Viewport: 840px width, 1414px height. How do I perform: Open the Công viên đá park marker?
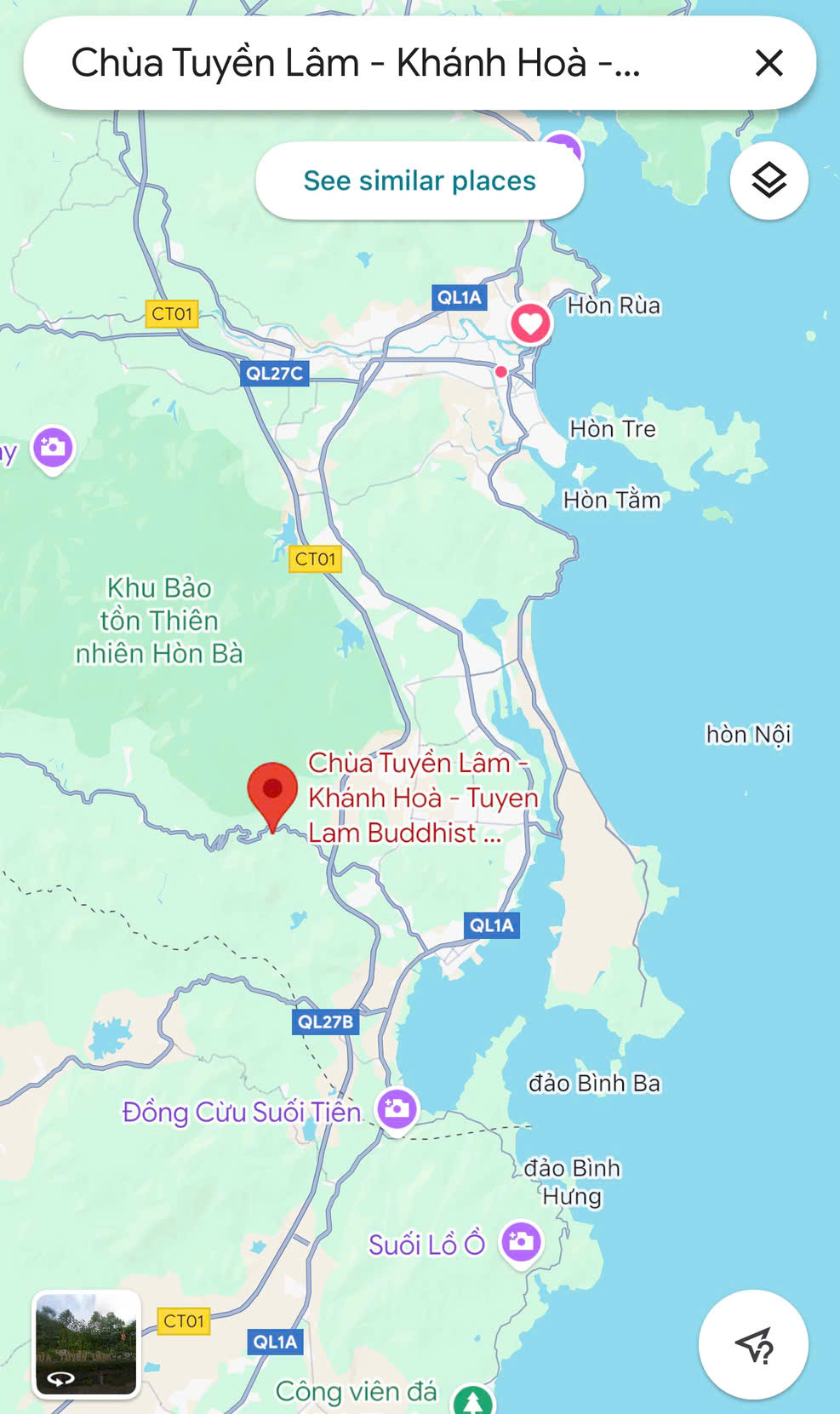473,1399
